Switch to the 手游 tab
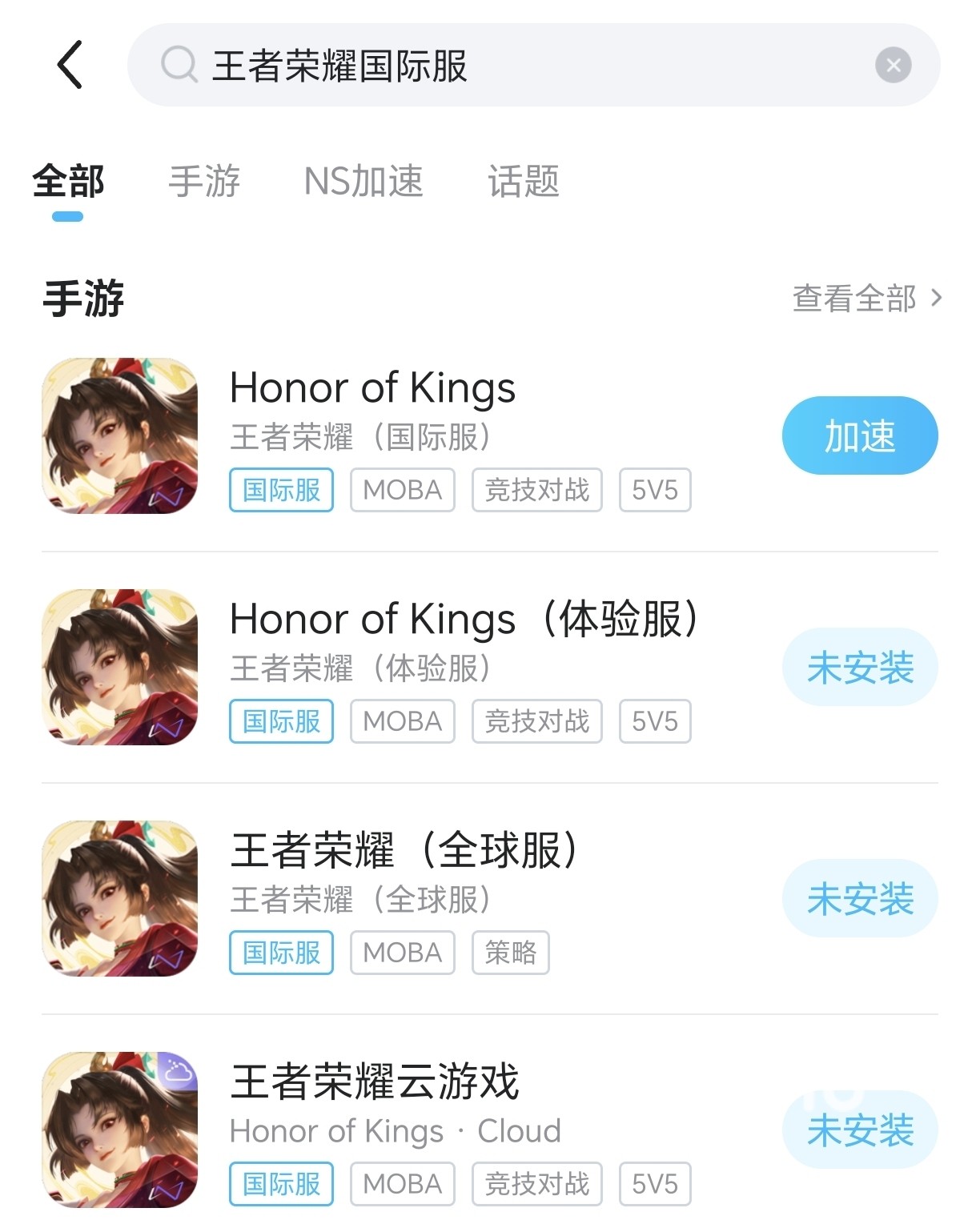This screenshot has height=1228, width=980. tap(204, 182)
